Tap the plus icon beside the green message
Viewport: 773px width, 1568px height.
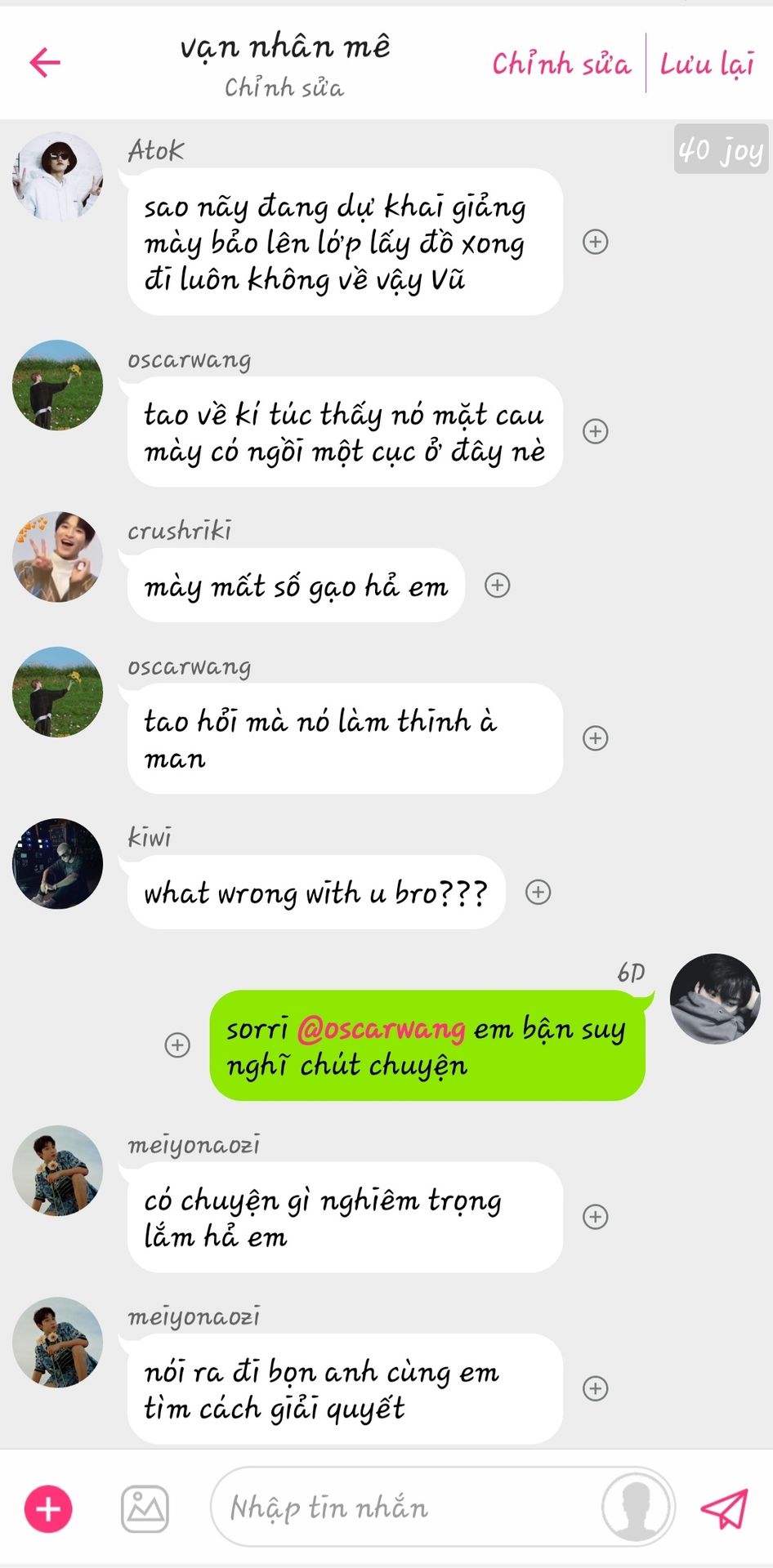[x=177, y=1045]
